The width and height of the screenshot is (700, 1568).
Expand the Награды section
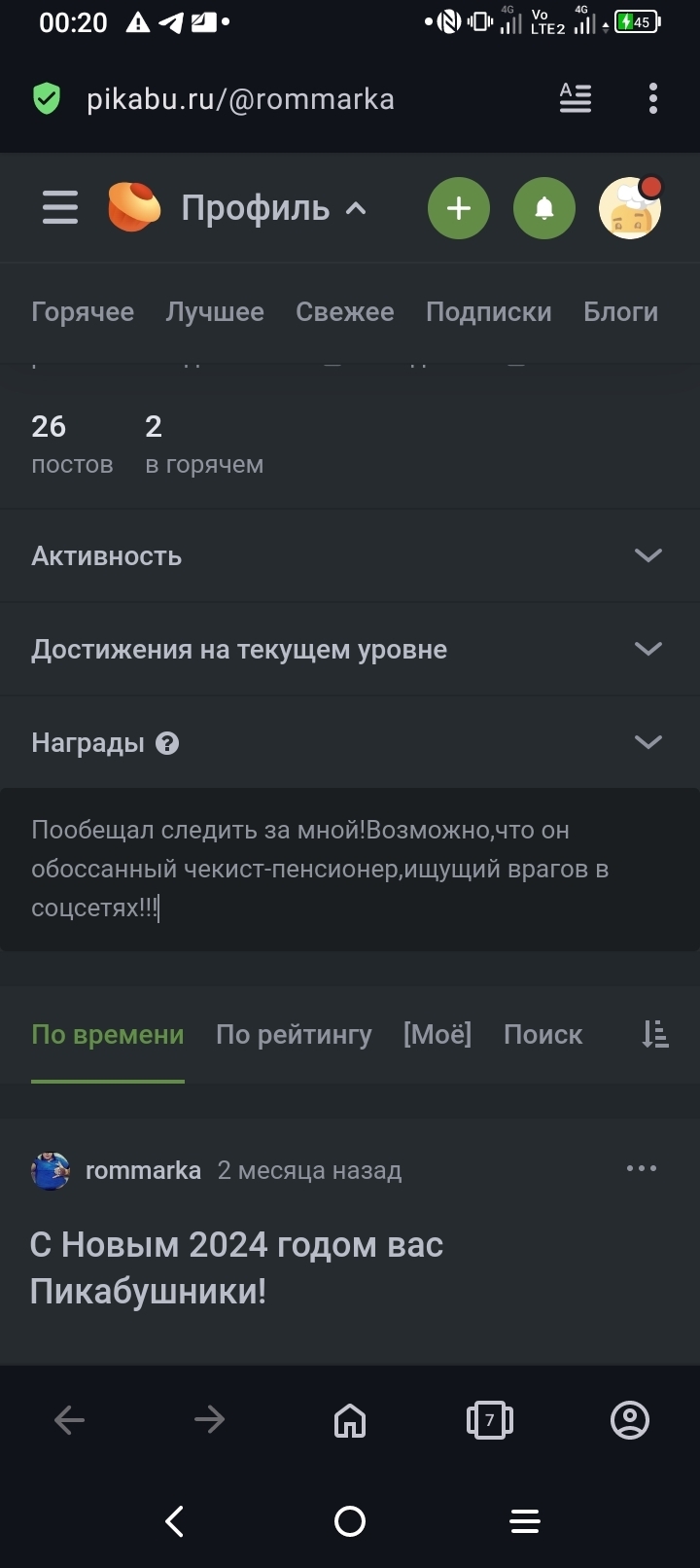(350, 743)
